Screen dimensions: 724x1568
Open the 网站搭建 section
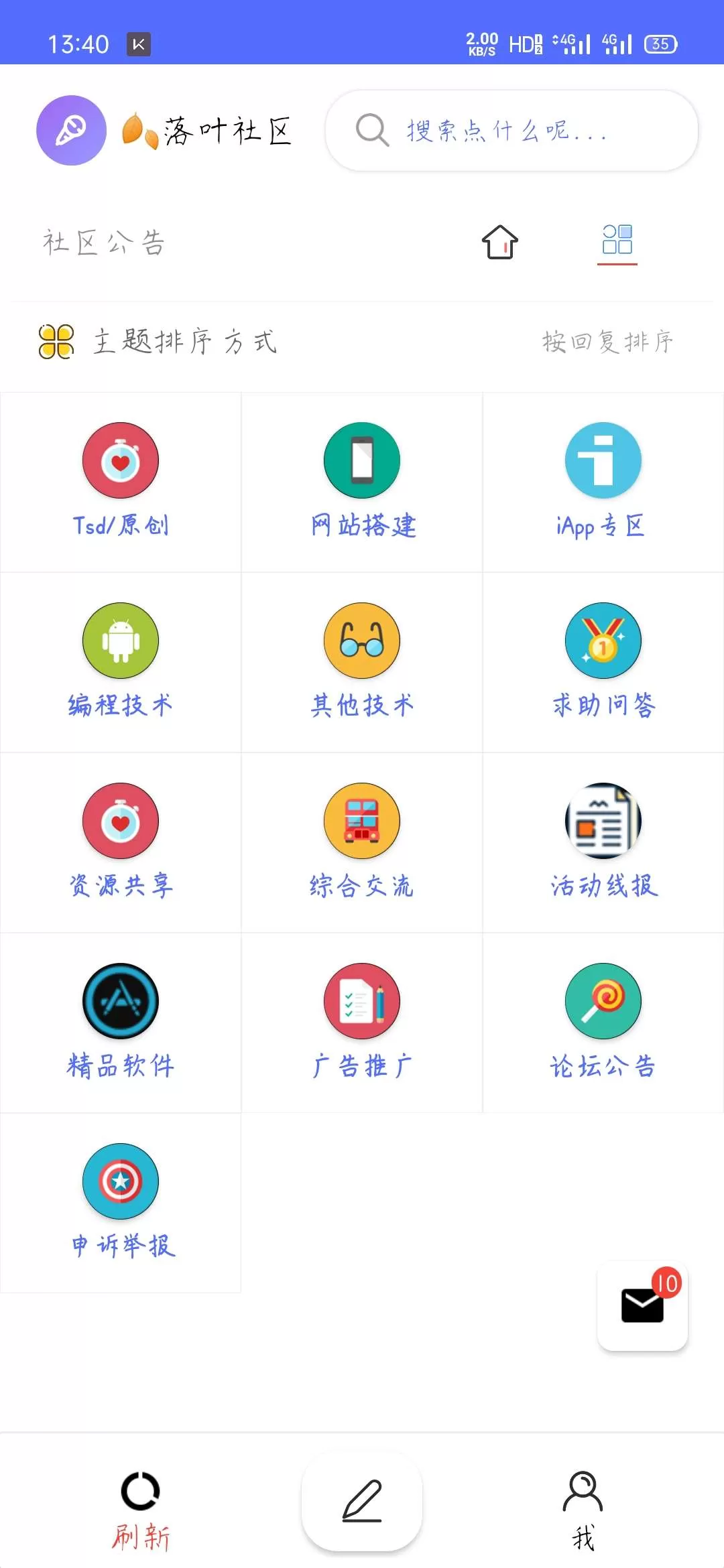(362, 482)
